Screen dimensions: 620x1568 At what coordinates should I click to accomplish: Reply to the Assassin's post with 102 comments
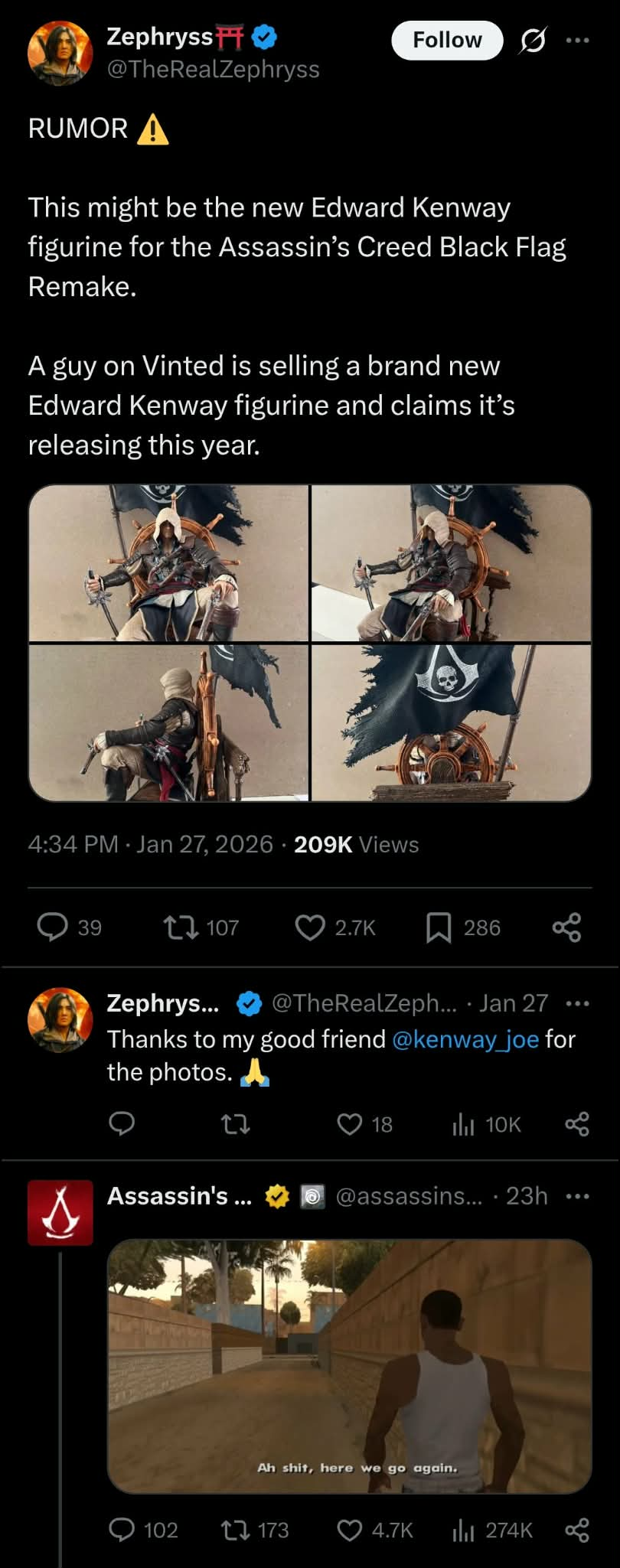(x=122, y=1530)
